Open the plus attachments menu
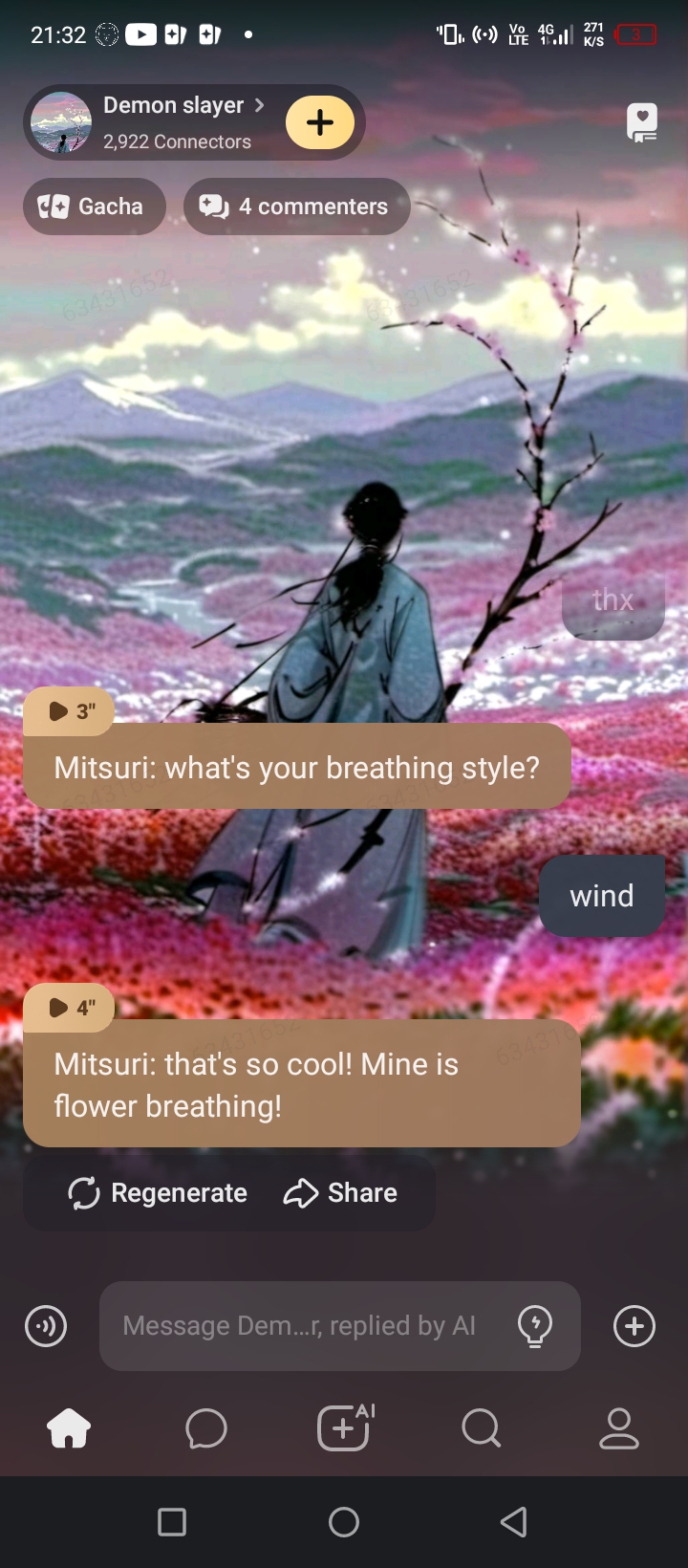The image size is (688, 1568). (x=634, y=1326)
